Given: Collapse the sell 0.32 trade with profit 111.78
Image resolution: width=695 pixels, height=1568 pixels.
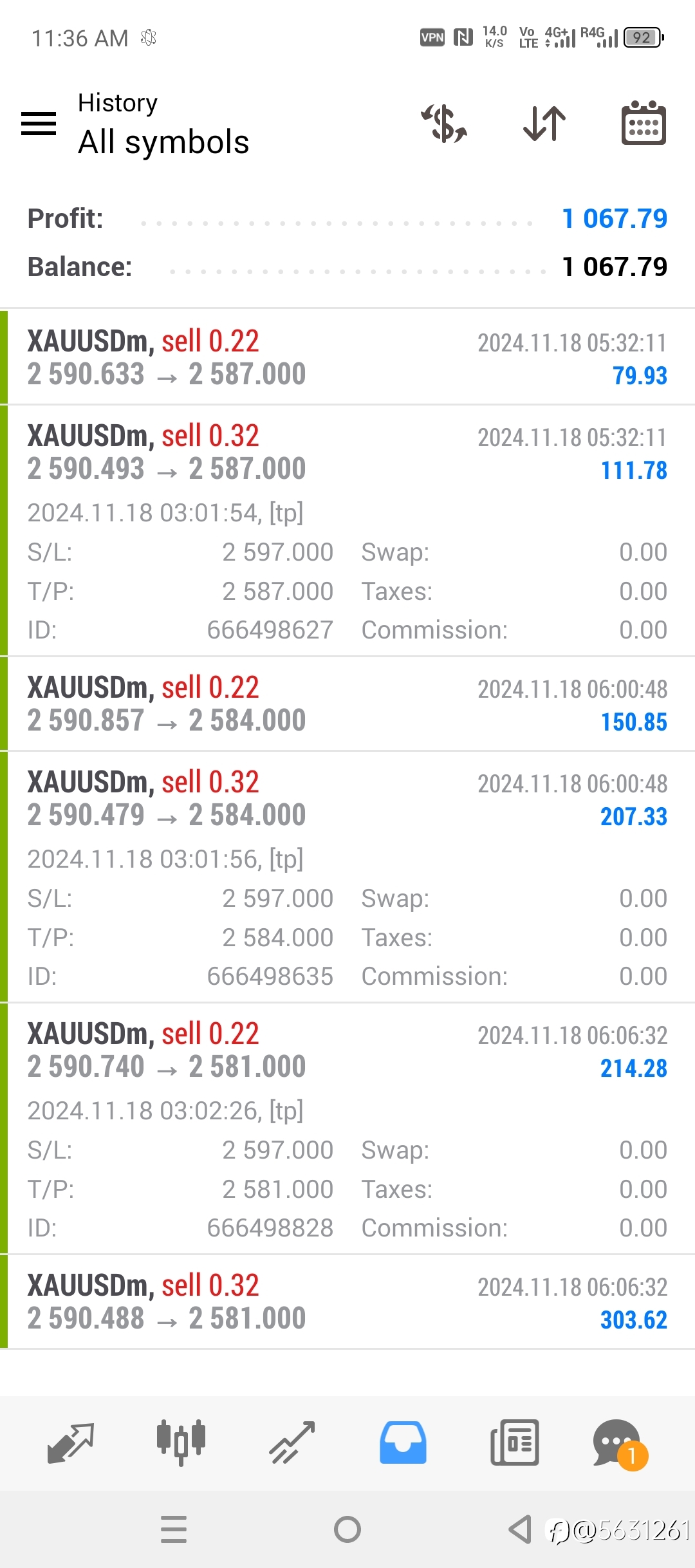Looking at the screenshot, I should (x=347, y=531).
